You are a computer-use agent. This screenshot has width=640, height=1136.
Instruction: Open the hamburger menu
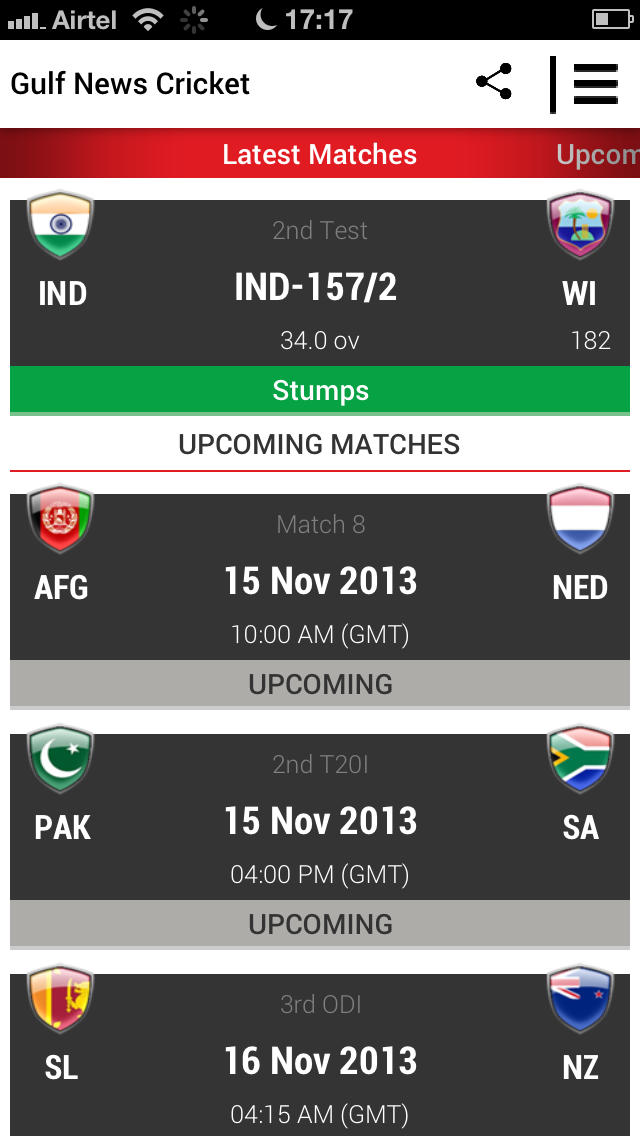[x=596, y=84]
